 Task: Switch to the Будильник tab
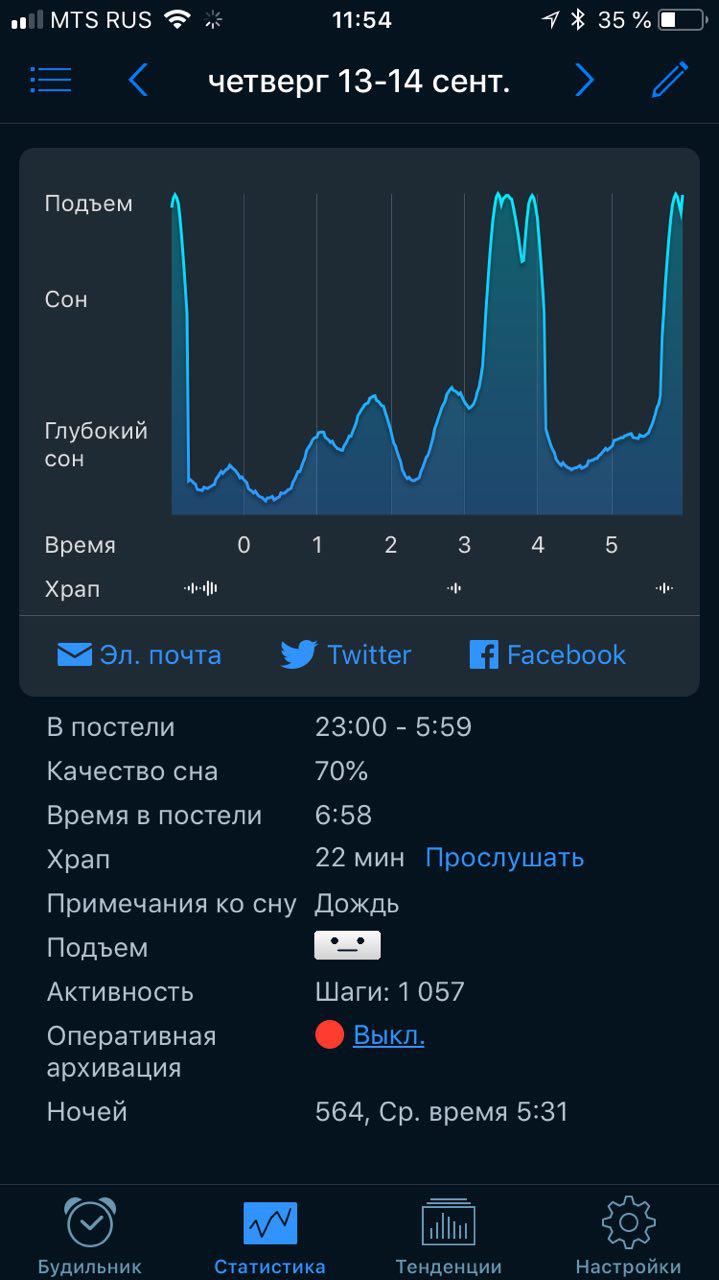[90, 1236]
